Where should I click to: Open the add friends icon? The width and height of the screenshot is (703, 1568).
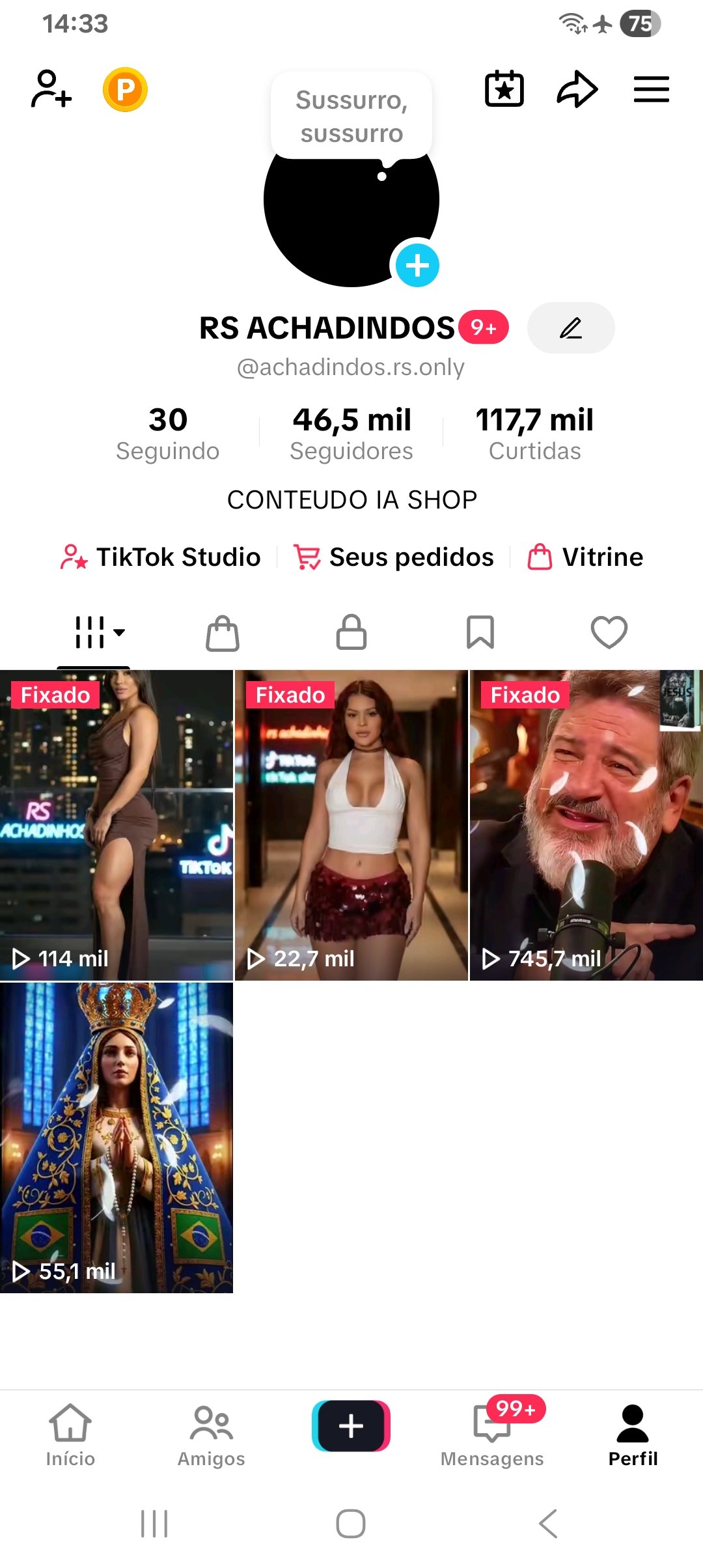click(x=51, y=89)
